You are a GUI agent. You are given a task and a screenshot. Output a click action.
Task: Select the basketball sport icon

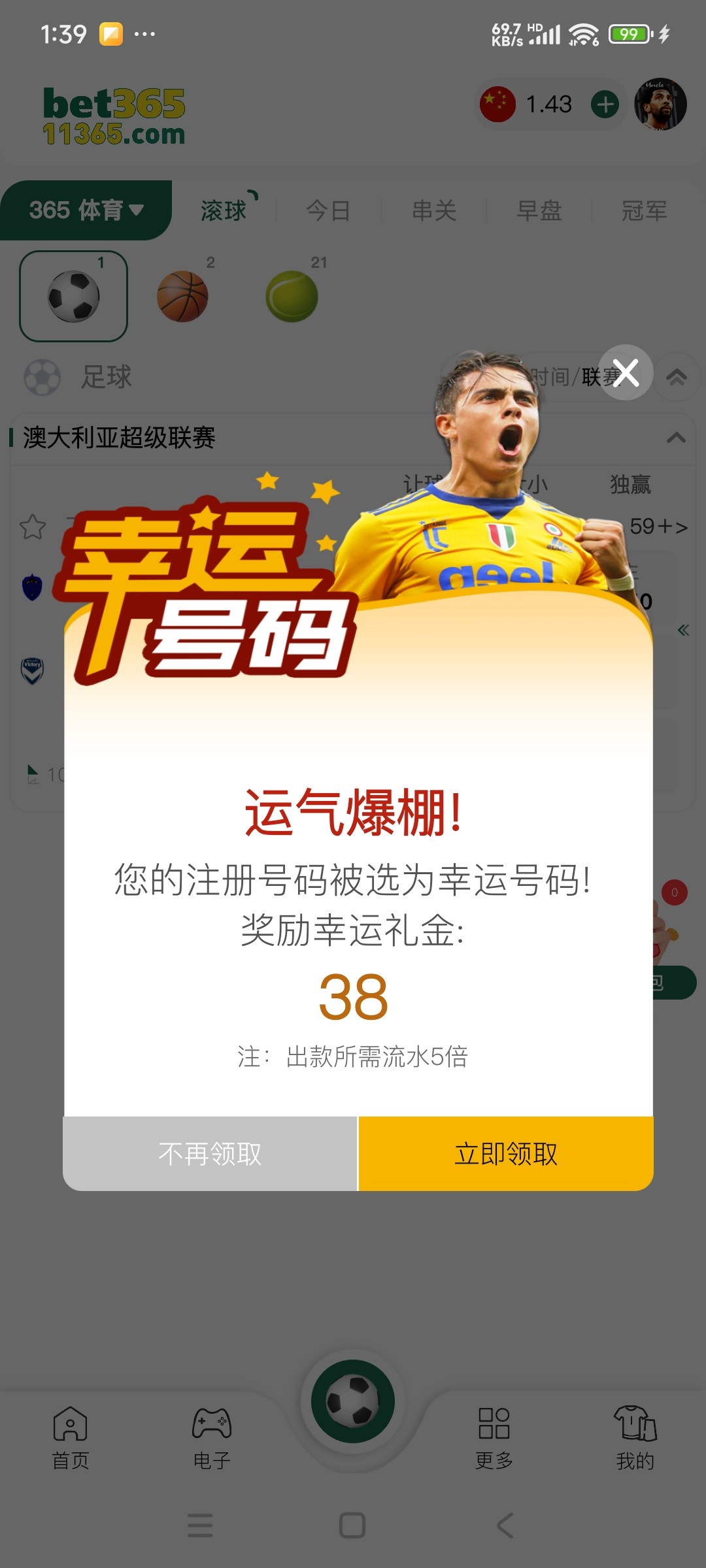point(182,296)
